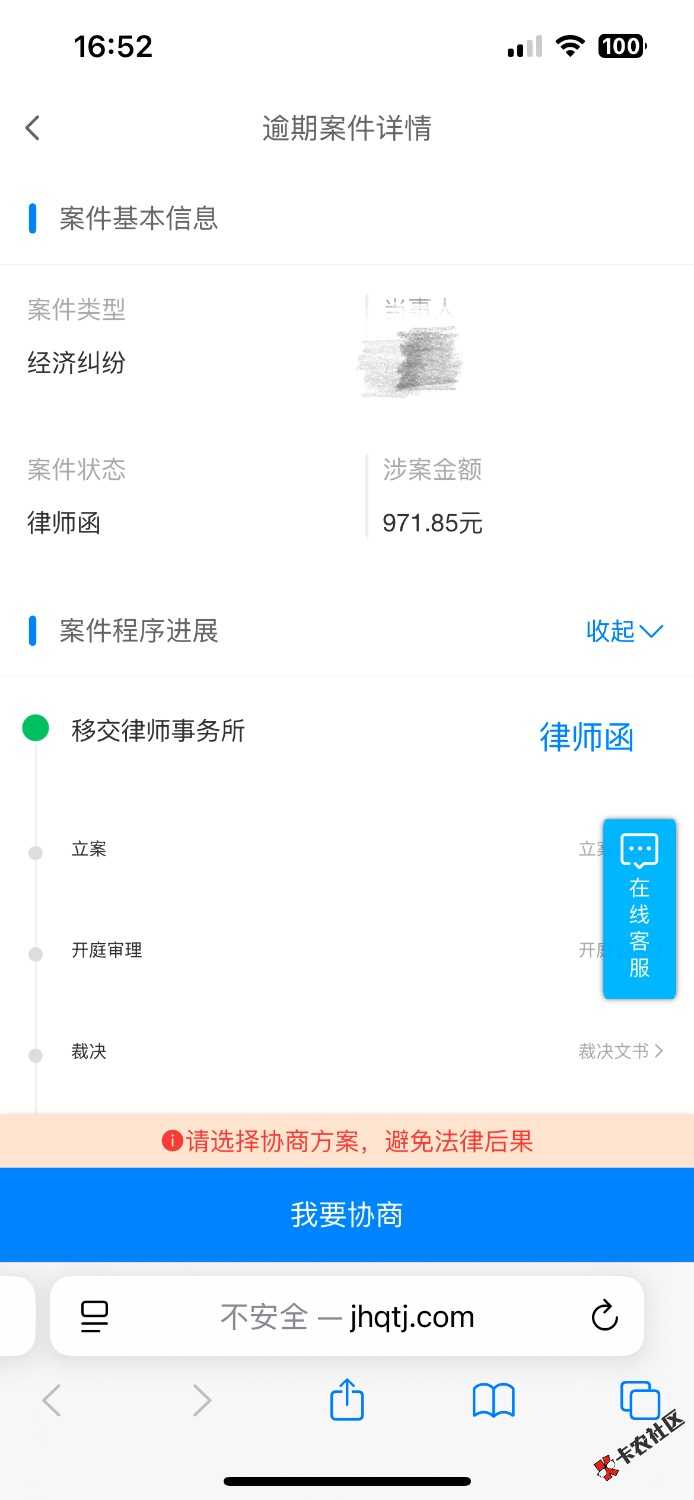Open Safari bookmarks
The image size is (694, 1500).
[493, 1400]
